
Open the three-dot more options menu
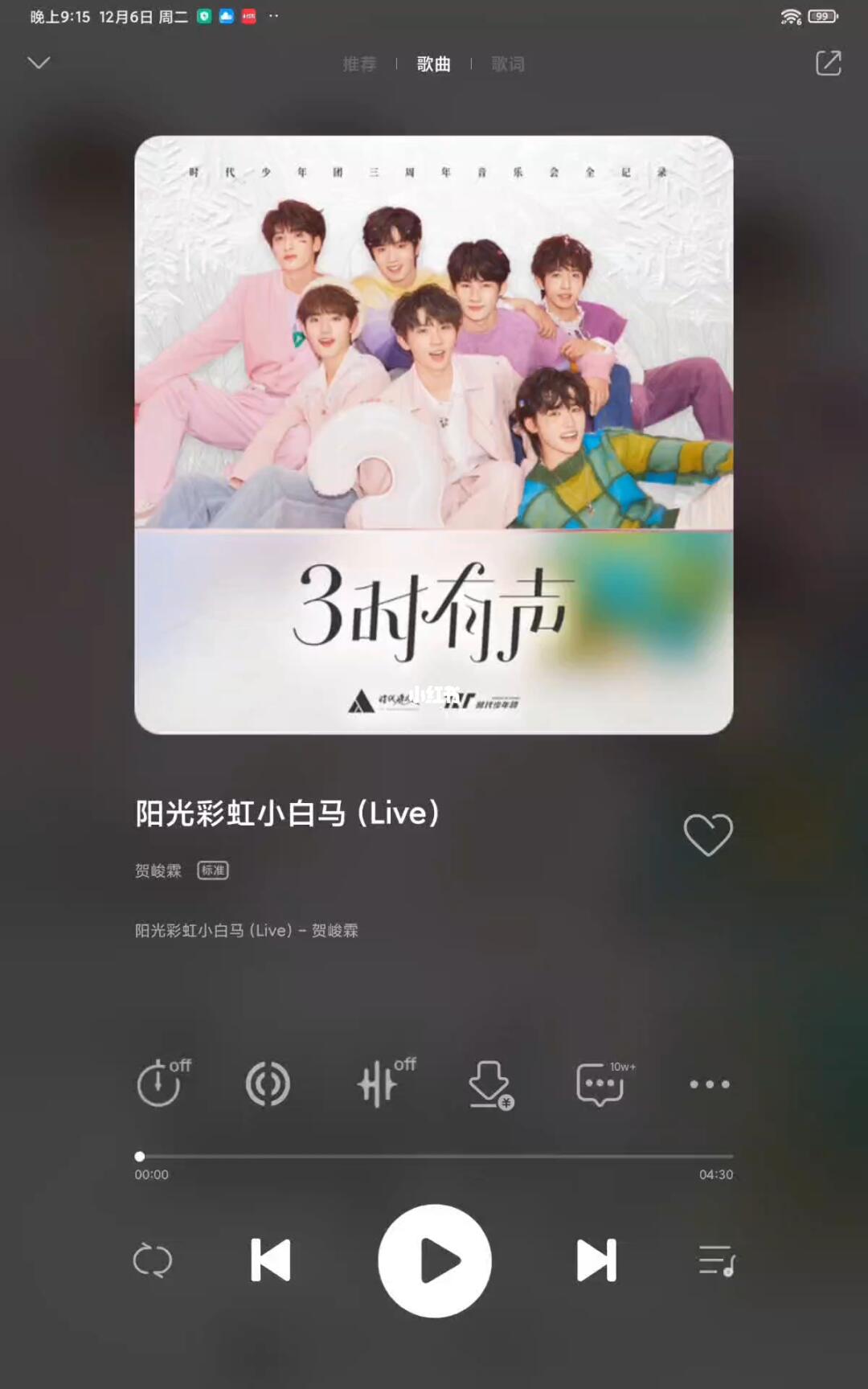tap(710, 1084)
